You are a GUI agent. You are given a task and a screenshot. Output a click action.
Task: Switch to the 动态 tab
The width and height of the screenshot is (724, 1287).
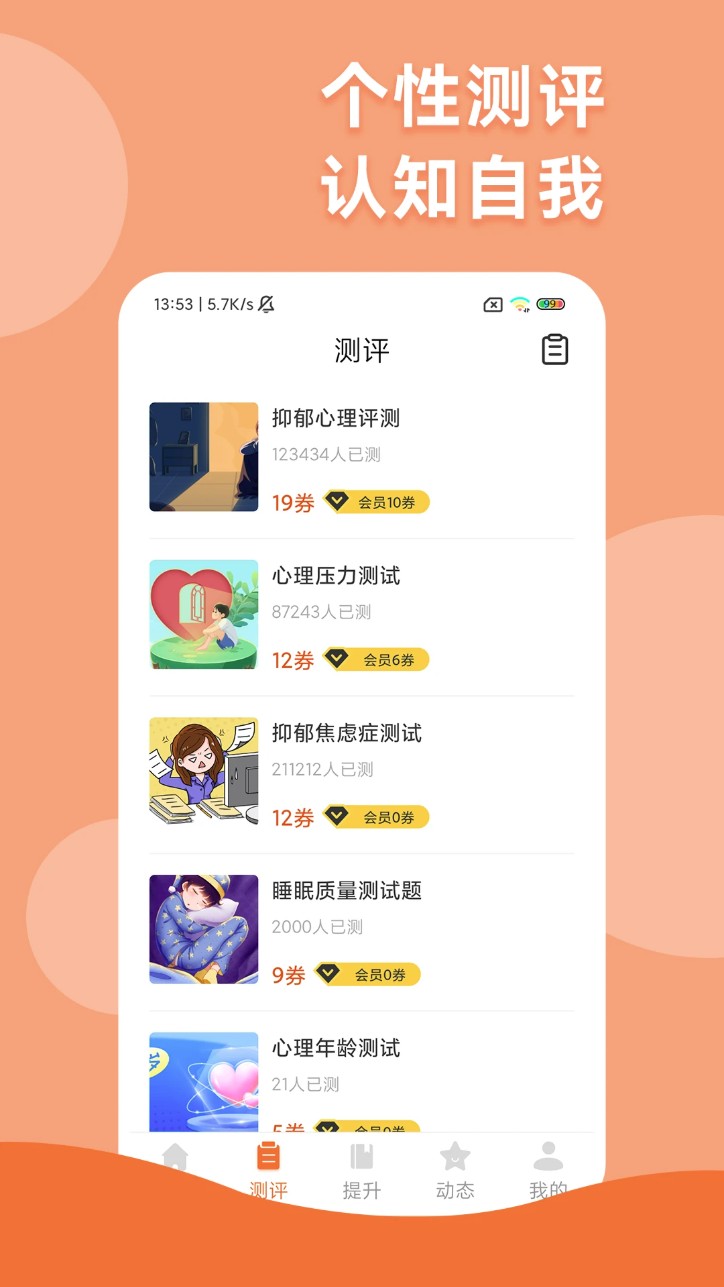tap(455, 1170)
